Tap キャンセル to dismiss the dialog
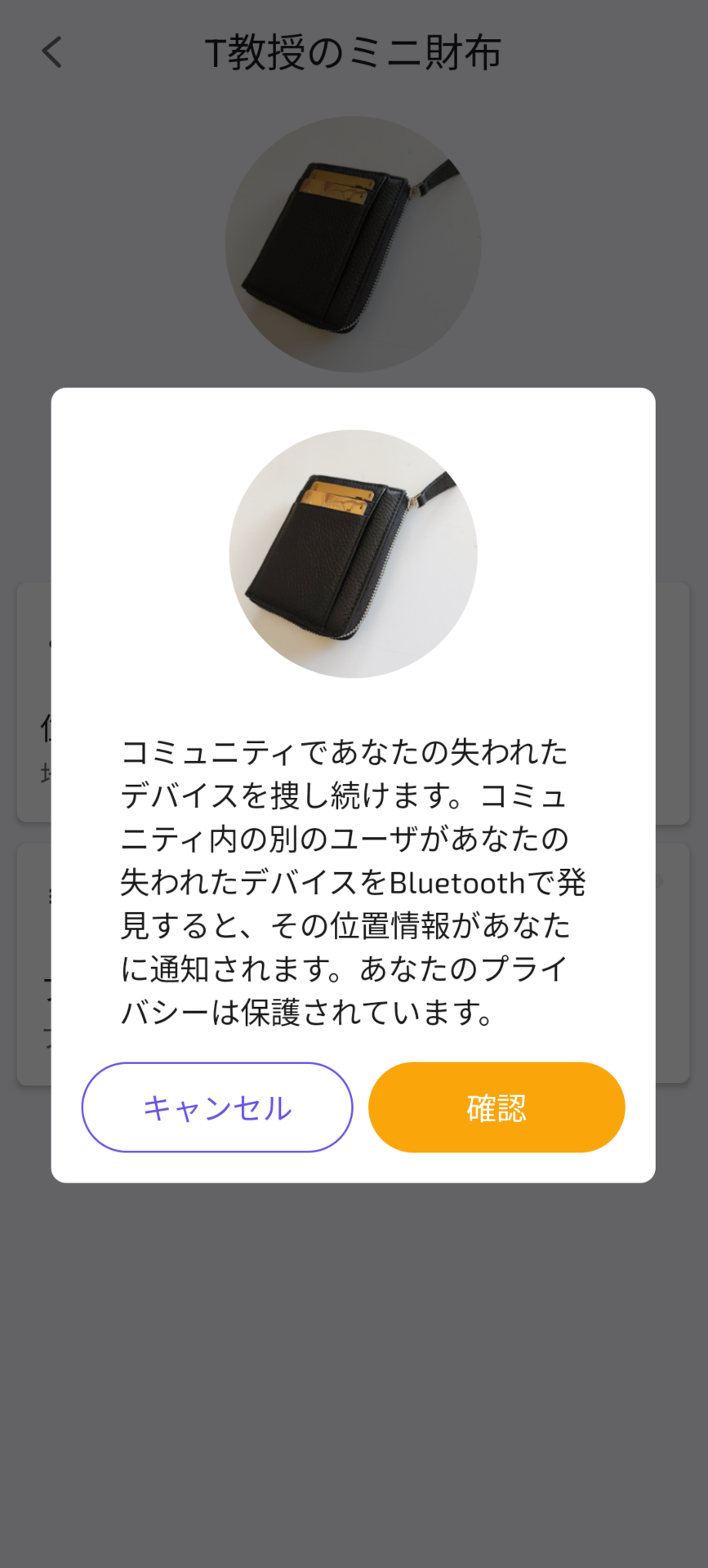The image size is (708, 1568). point(217,1107)
